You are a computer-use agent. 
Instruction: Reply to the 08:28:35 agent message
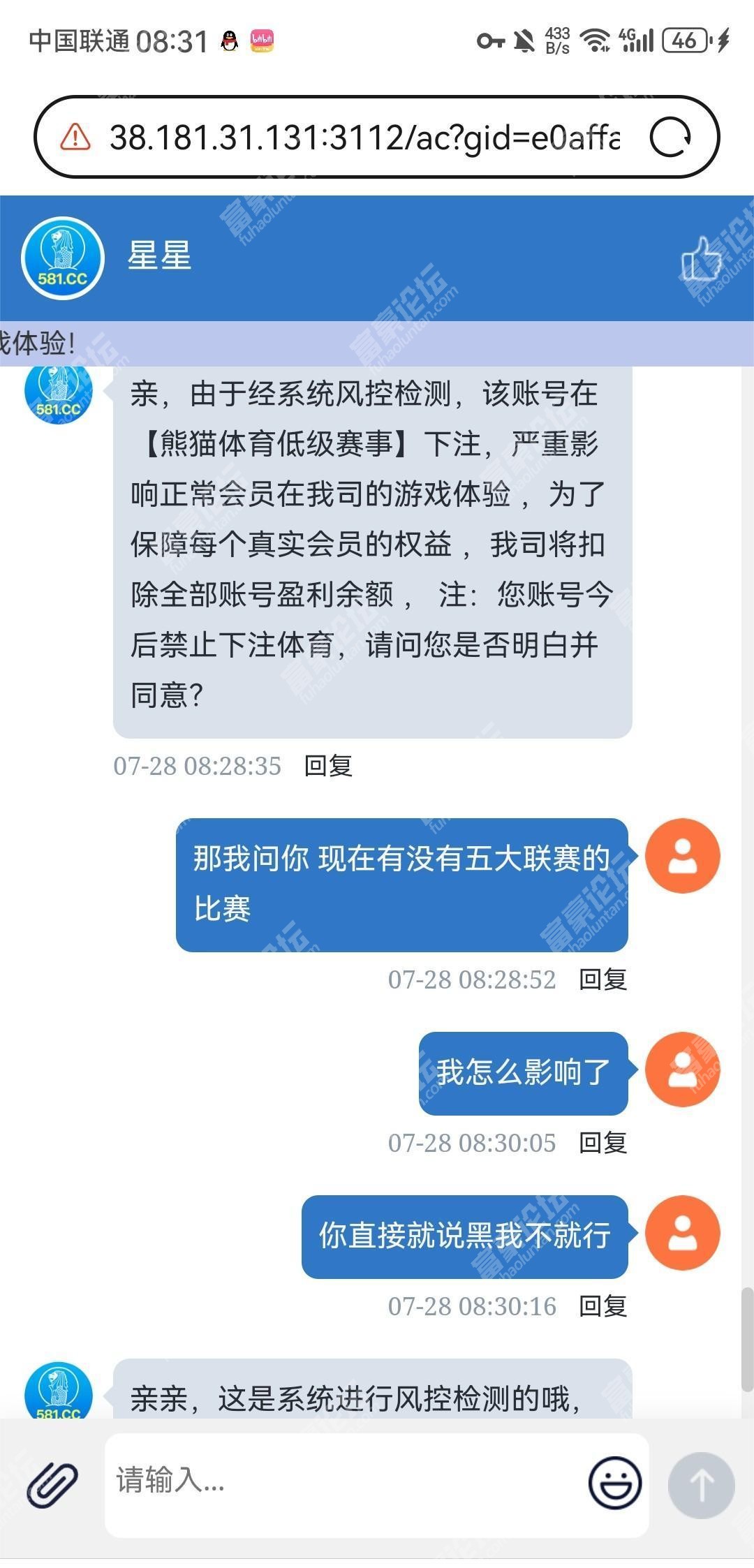(x=328, y=766)
